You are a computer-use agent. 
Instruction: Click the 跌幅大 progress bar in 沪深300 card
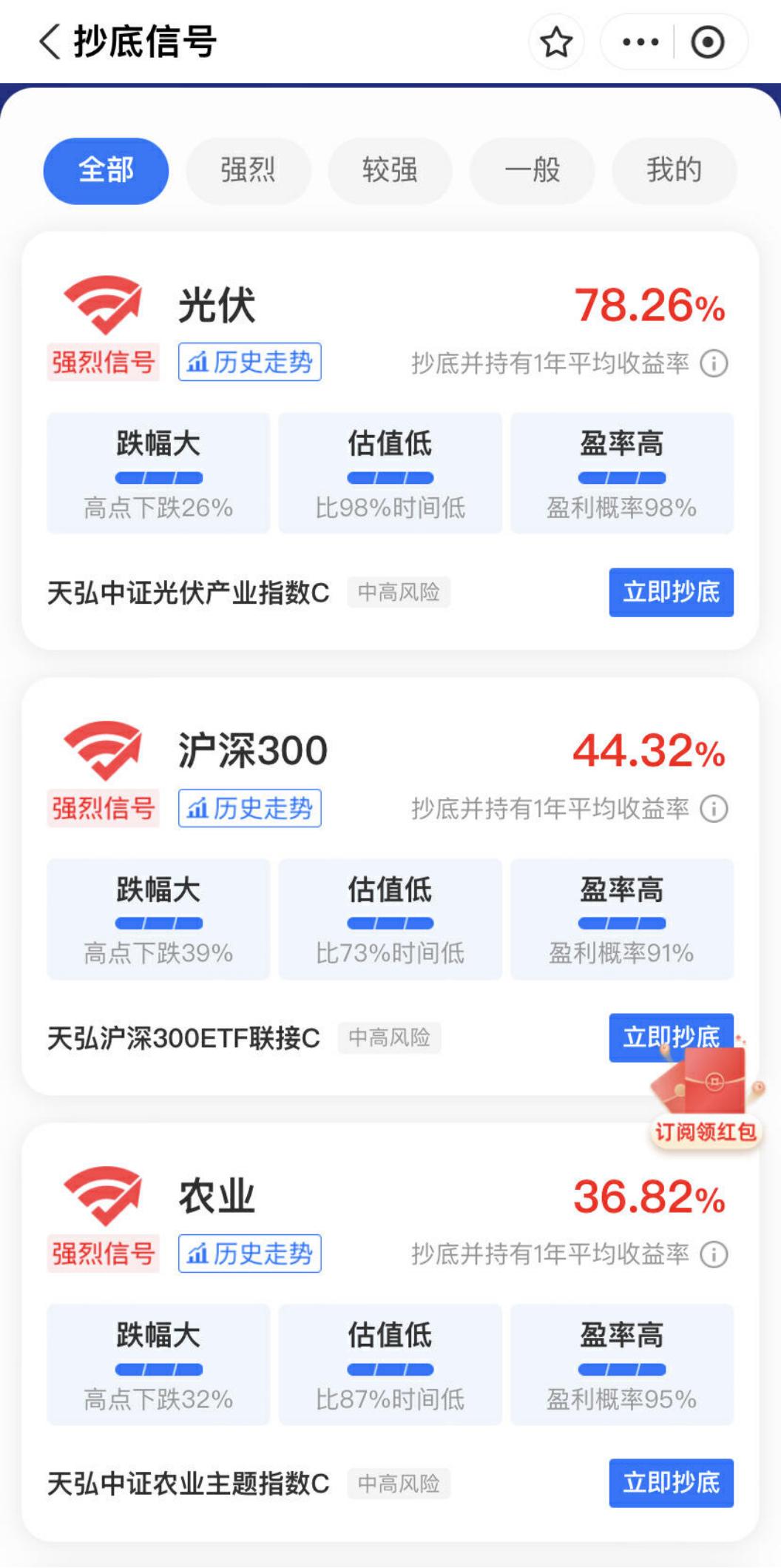[x=158, y=923]
